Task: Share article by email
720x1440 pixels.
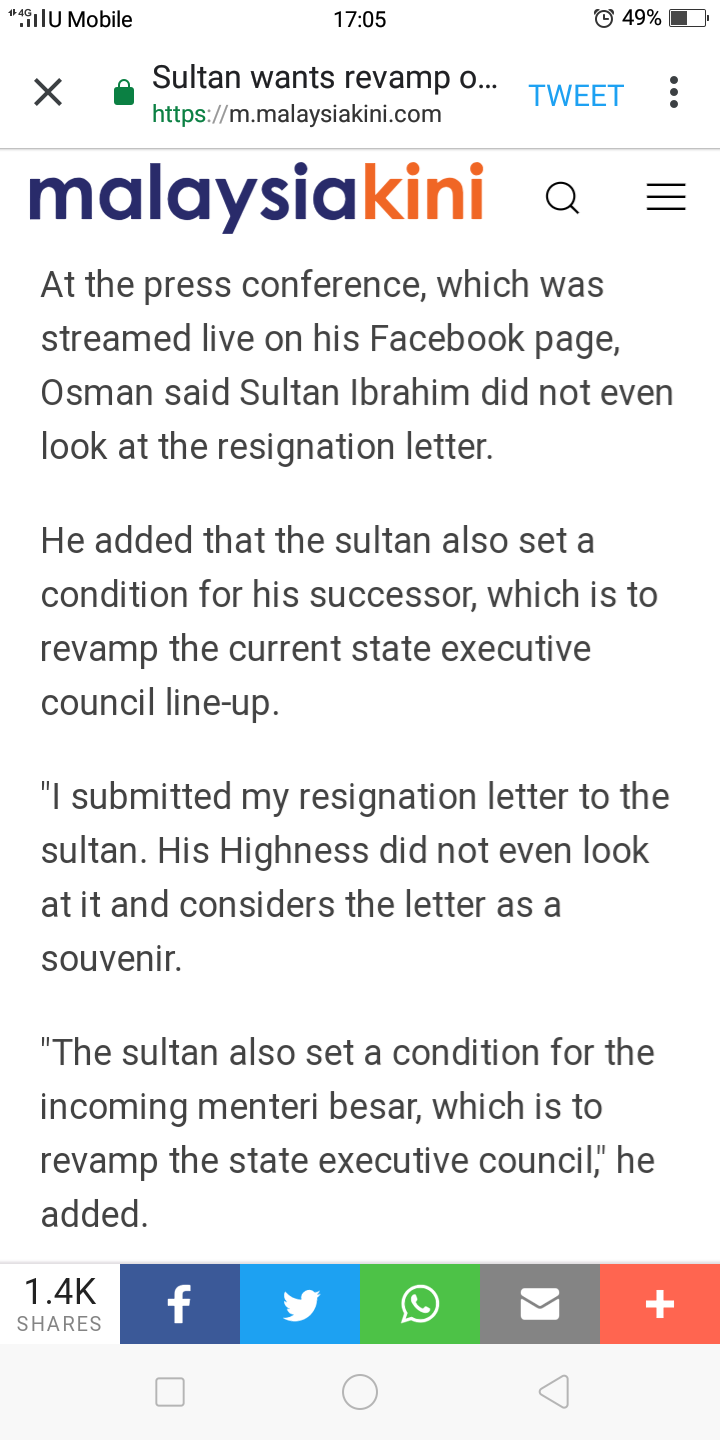Action: [540, 1304]
